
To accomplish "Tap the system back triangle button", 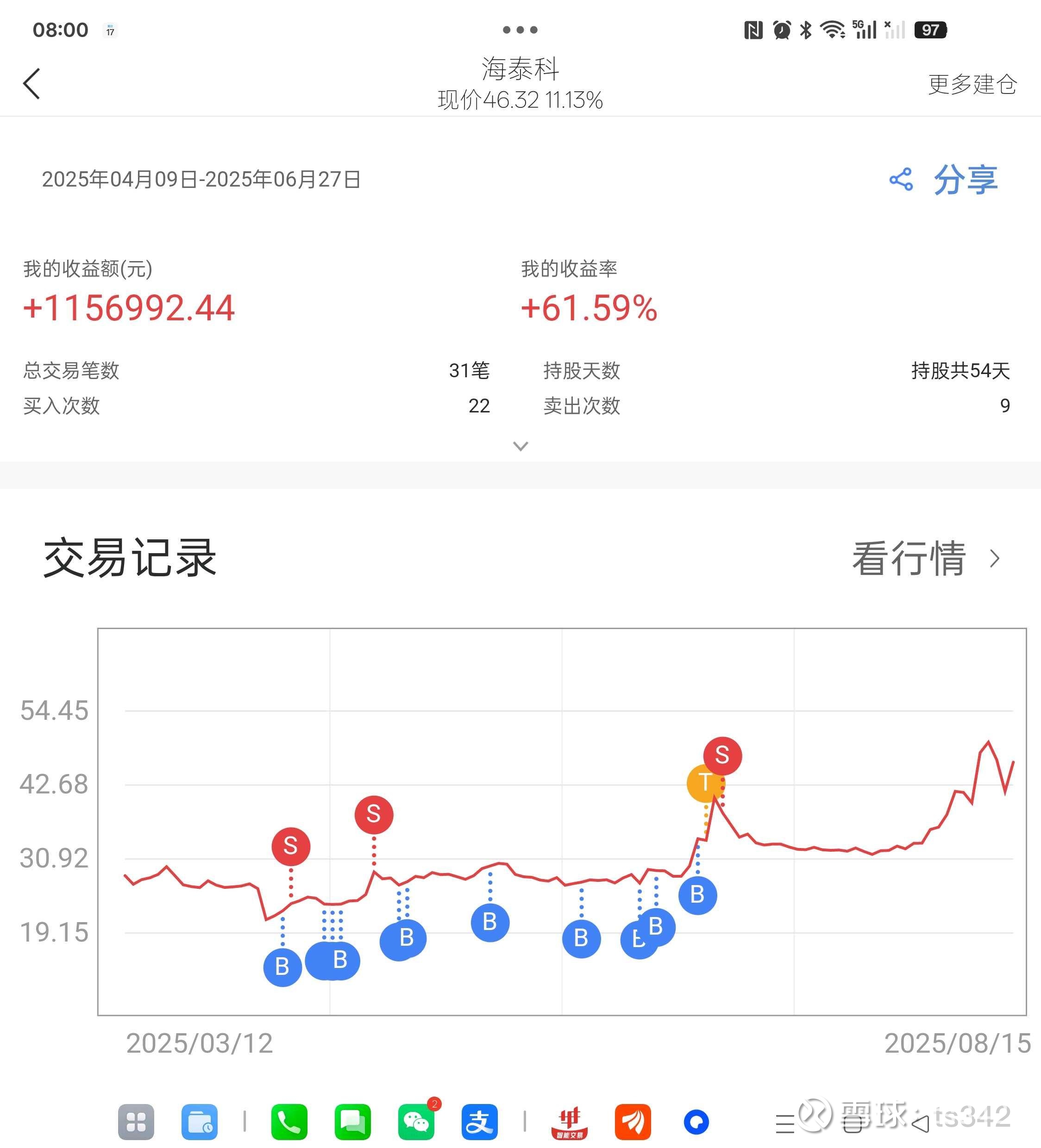I will click(920, 1123).
